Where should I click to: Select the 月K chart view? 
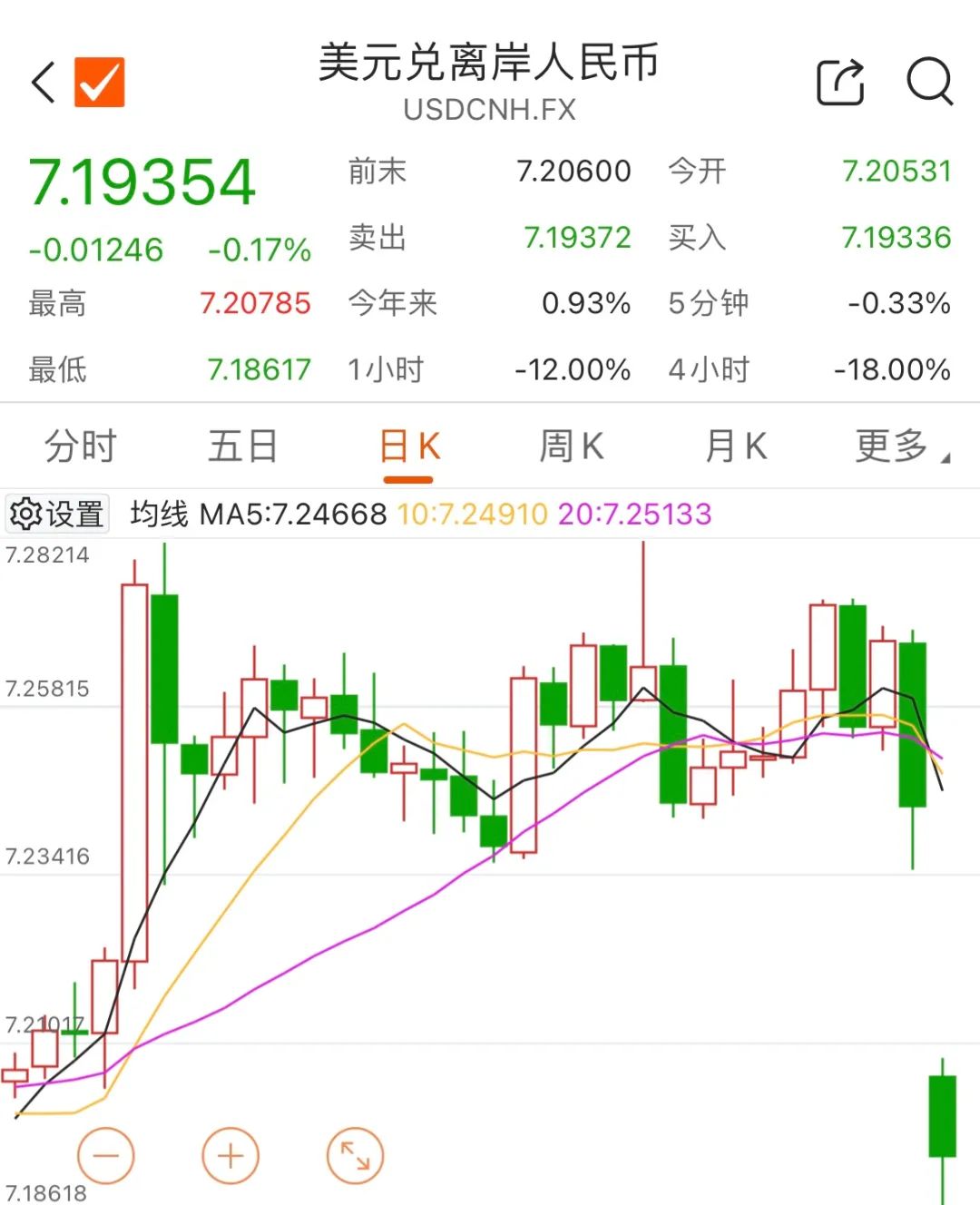(x=737, y=446)
